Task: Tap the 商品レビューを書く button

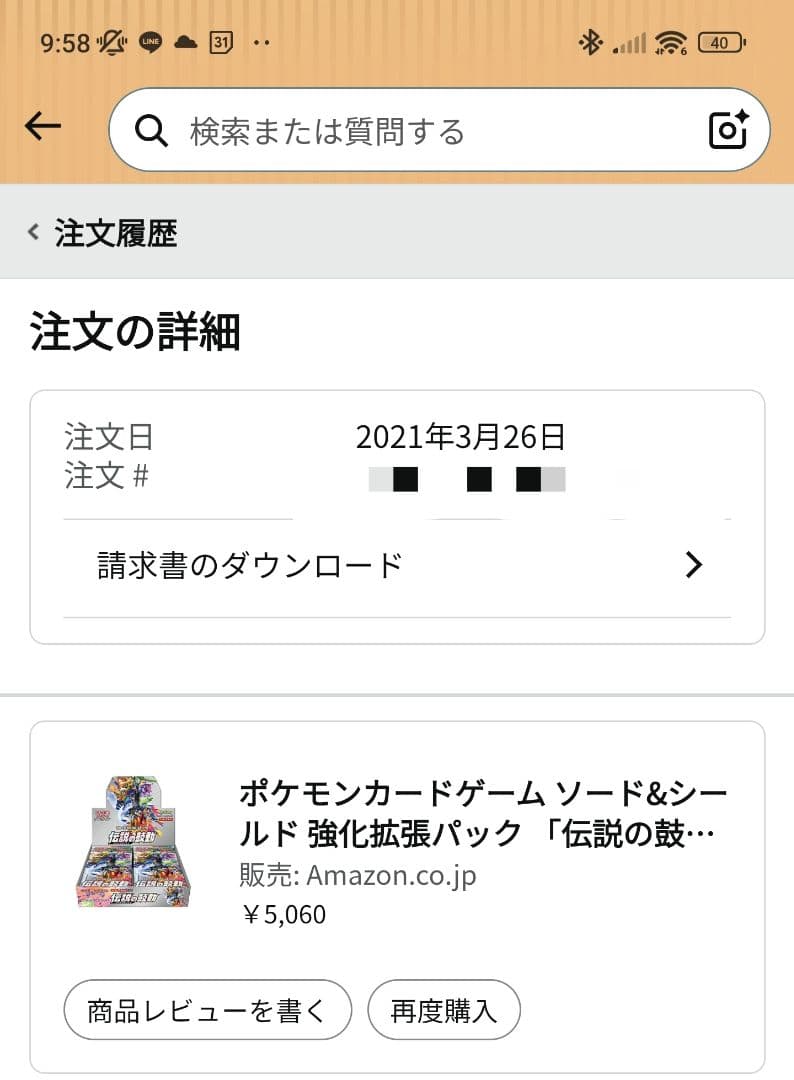Action: 207,1010
